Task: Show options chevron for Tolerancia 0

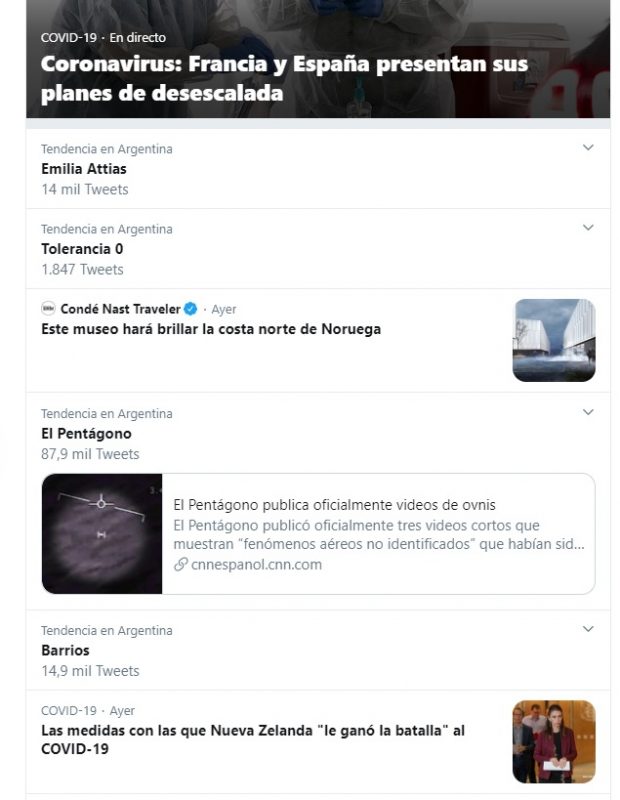Action: [588, 228]
